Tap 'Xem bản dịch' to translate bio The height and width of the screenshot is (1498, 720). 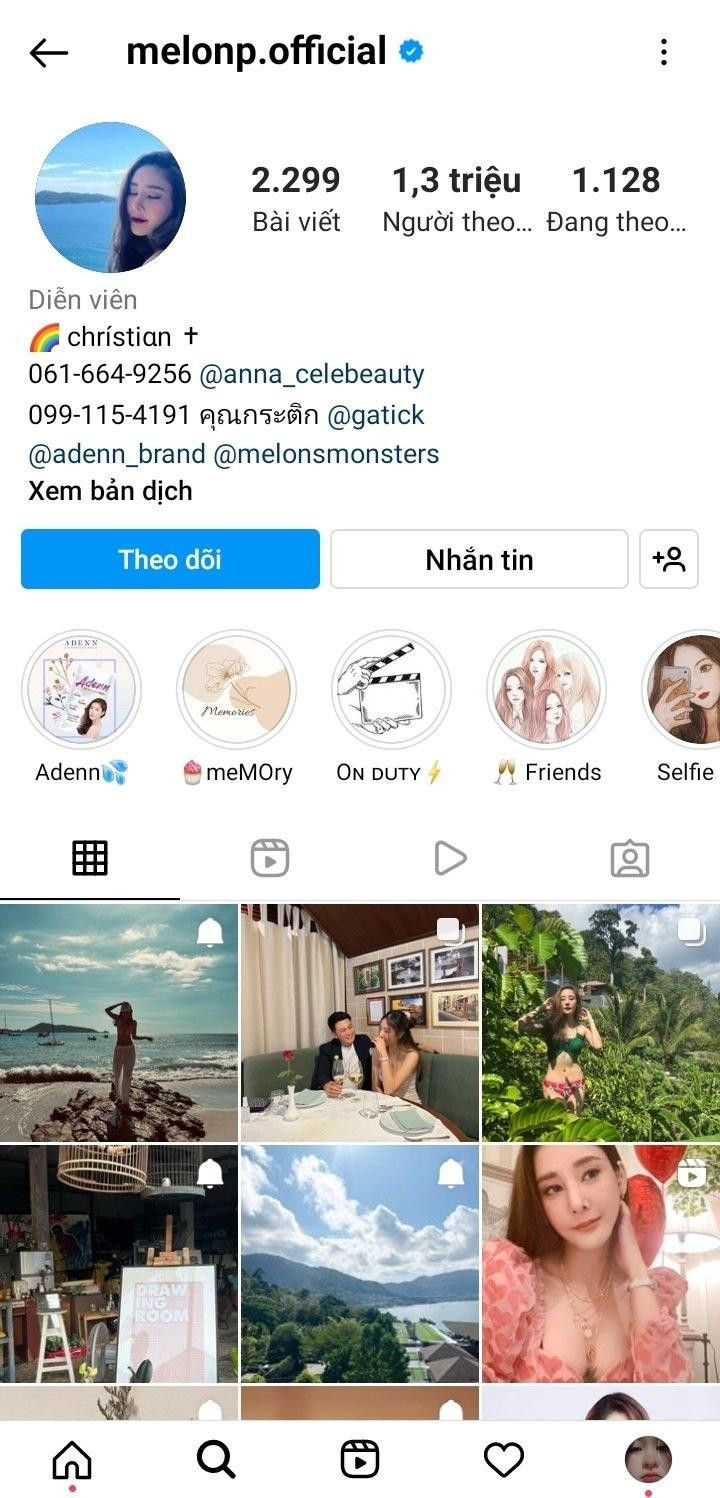pyautogui.click(x=110, y=491)
